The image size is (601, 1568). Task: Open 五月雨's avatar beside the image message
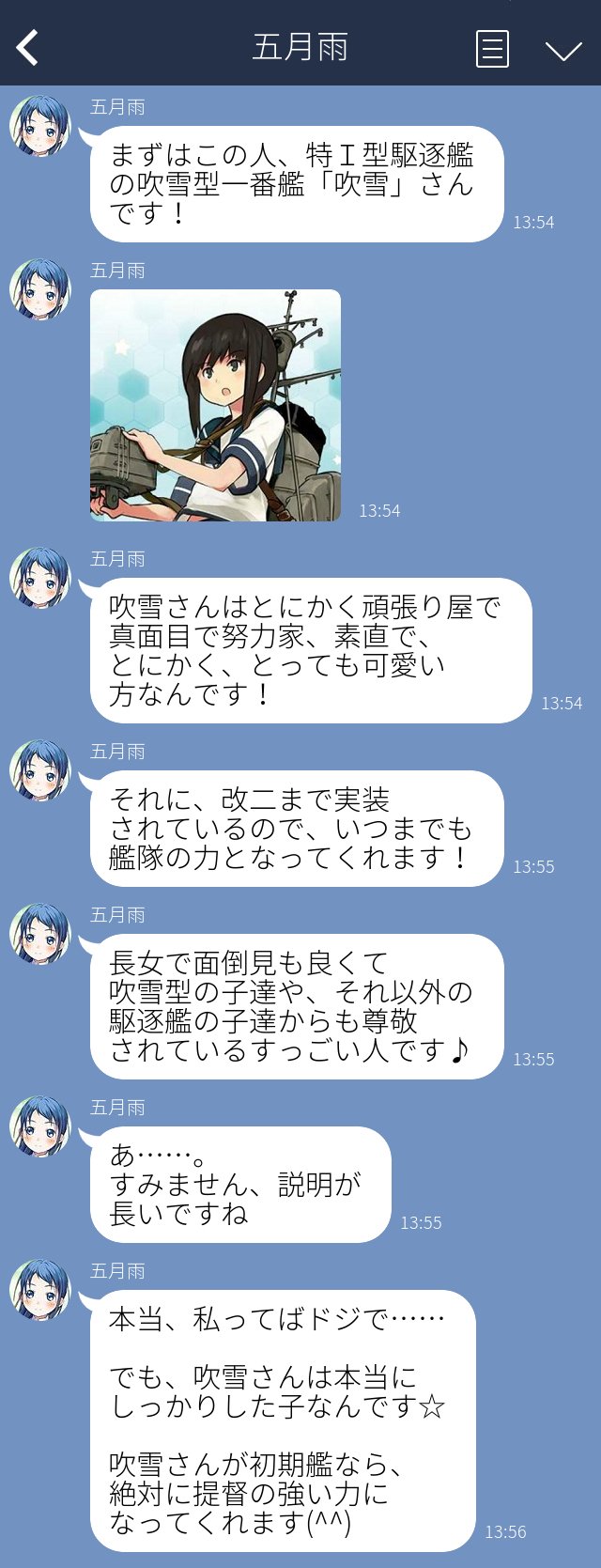click(40, 288)
